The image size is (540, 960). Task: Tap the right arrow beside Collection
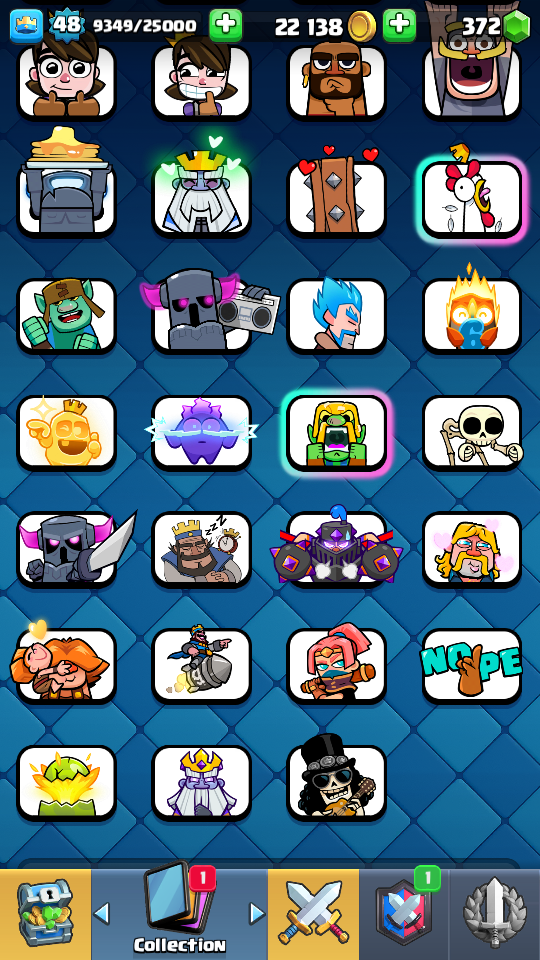point(257,913)
